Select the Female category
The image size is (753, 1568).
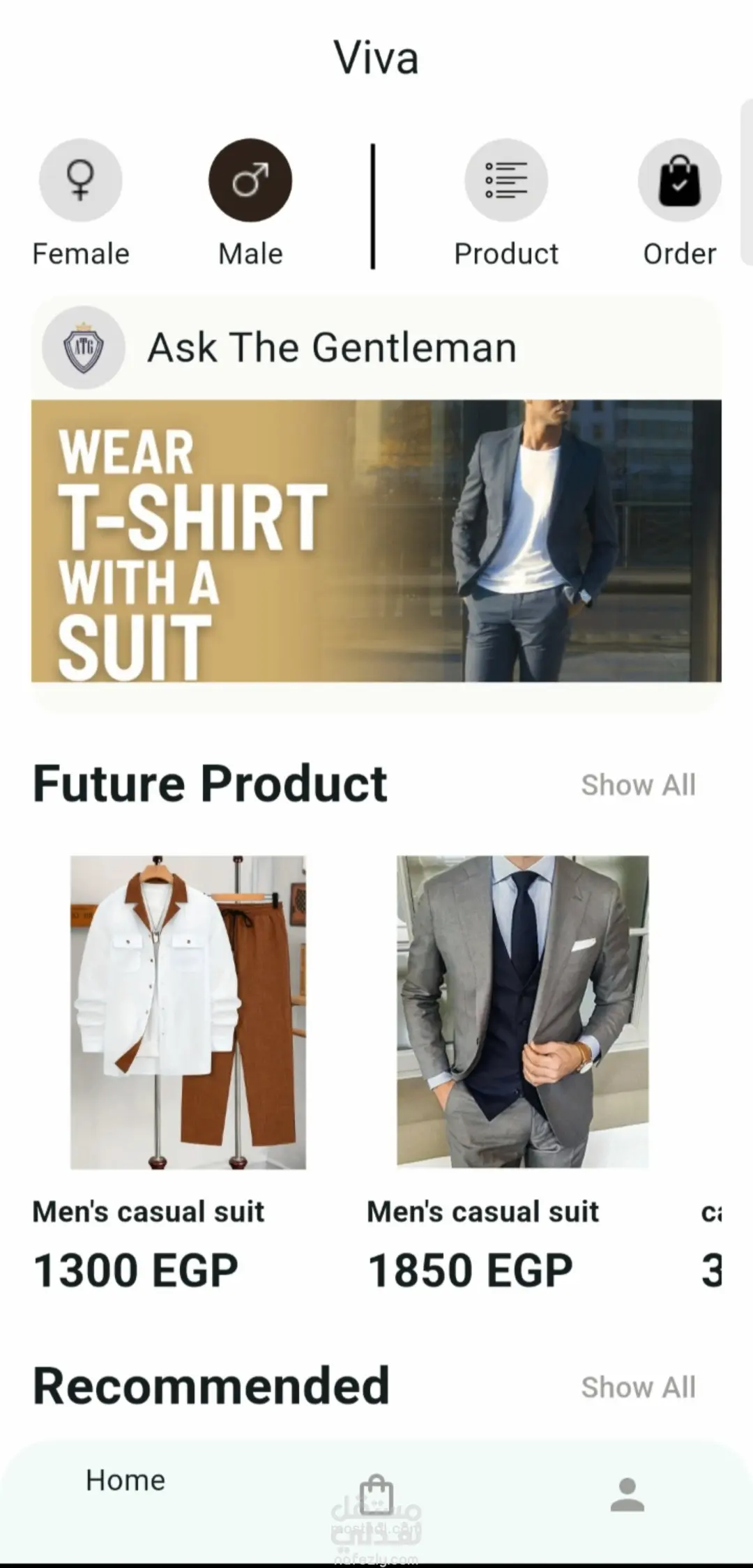80,181
